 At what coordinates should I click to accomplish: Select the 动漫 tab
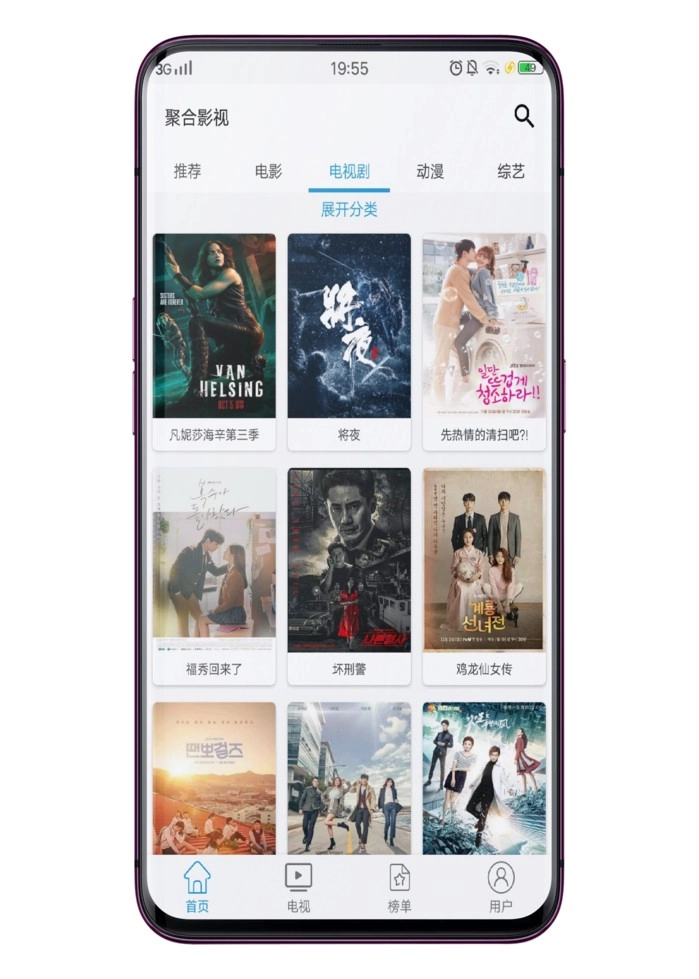430,171
